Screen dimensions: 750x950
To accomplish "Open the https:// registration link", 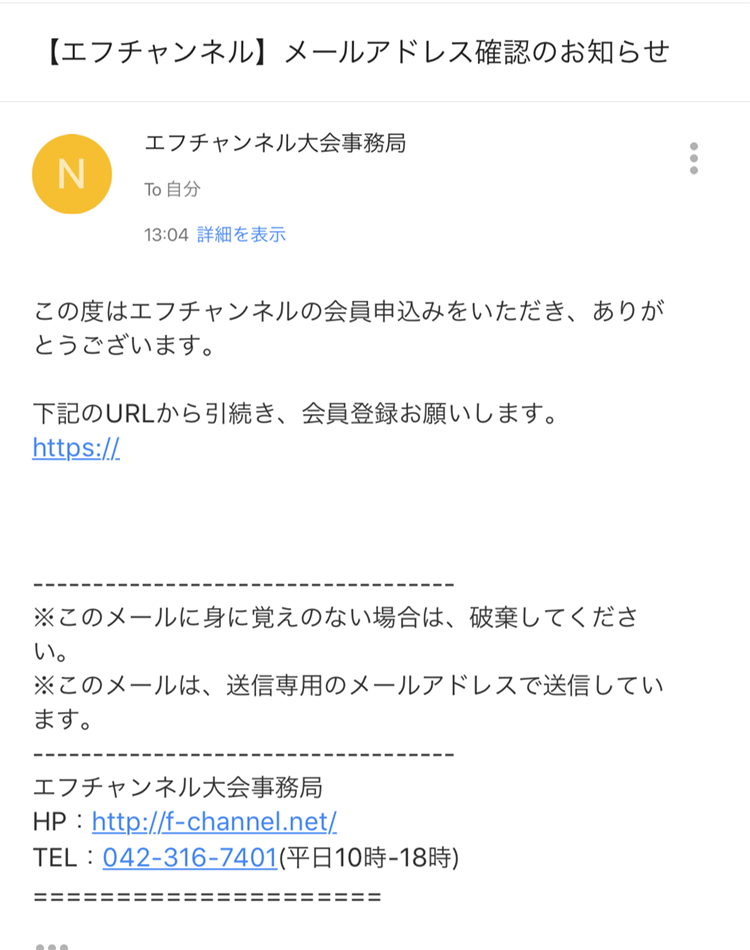I will [x=76, y=446].
